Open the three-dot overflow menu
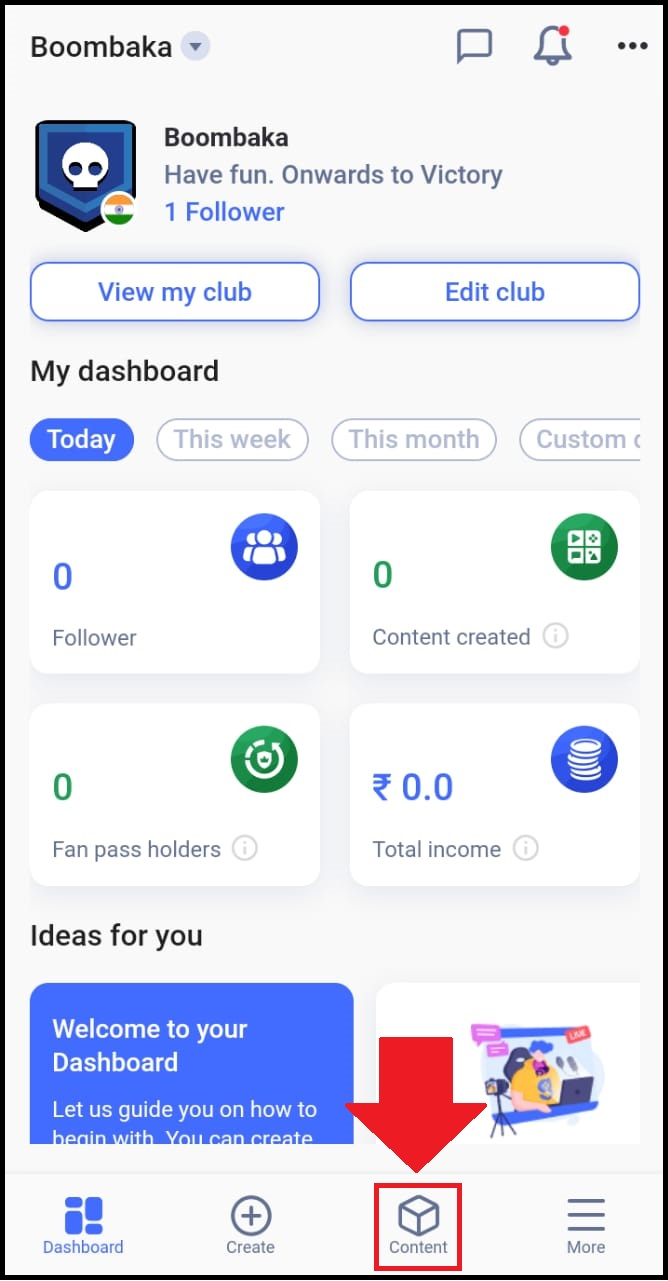This screenshot has height=1281, width=668. coord(632,46)
